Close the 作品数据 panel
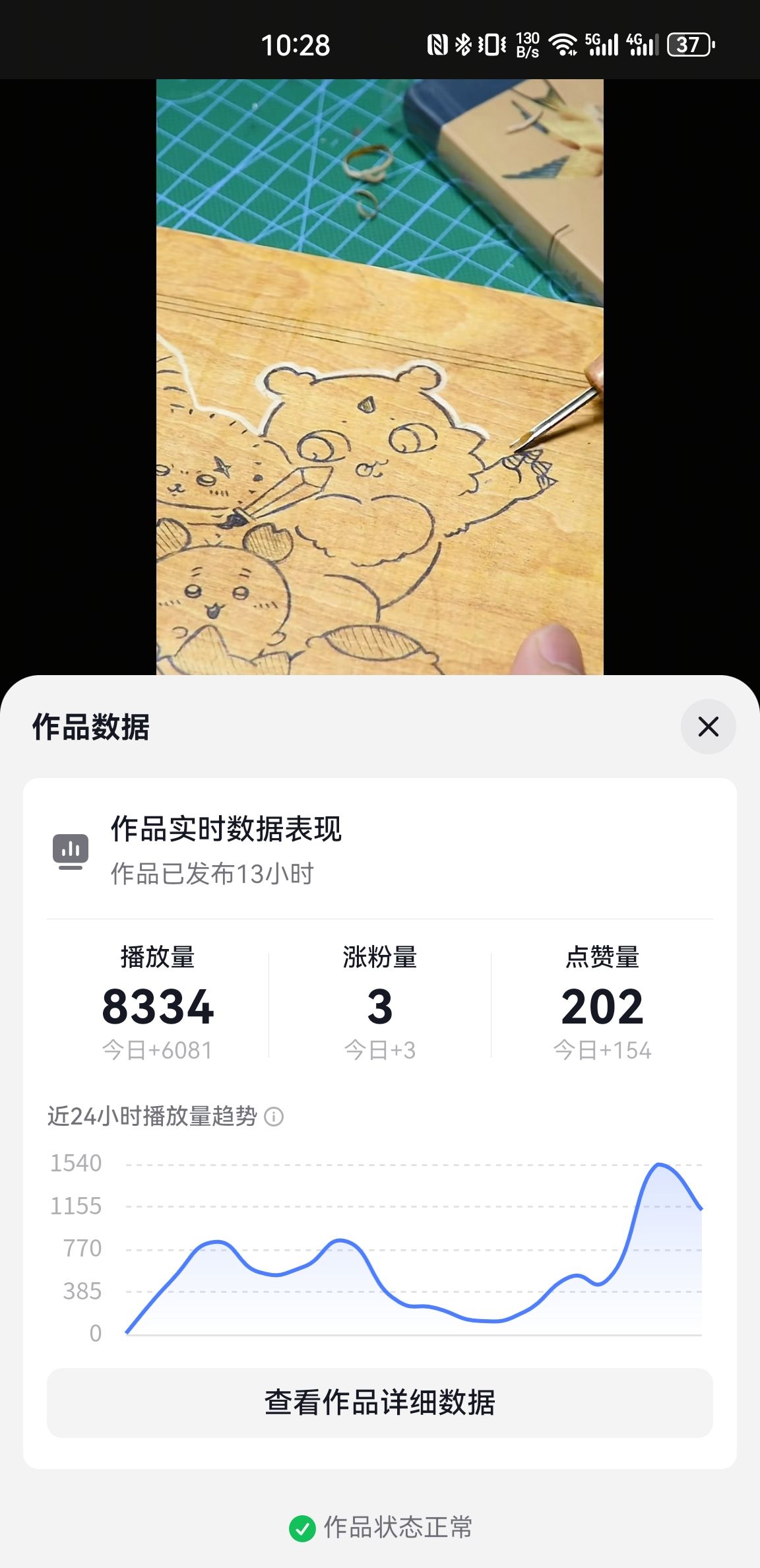The image size is (760, 1568). pos(708,727)
